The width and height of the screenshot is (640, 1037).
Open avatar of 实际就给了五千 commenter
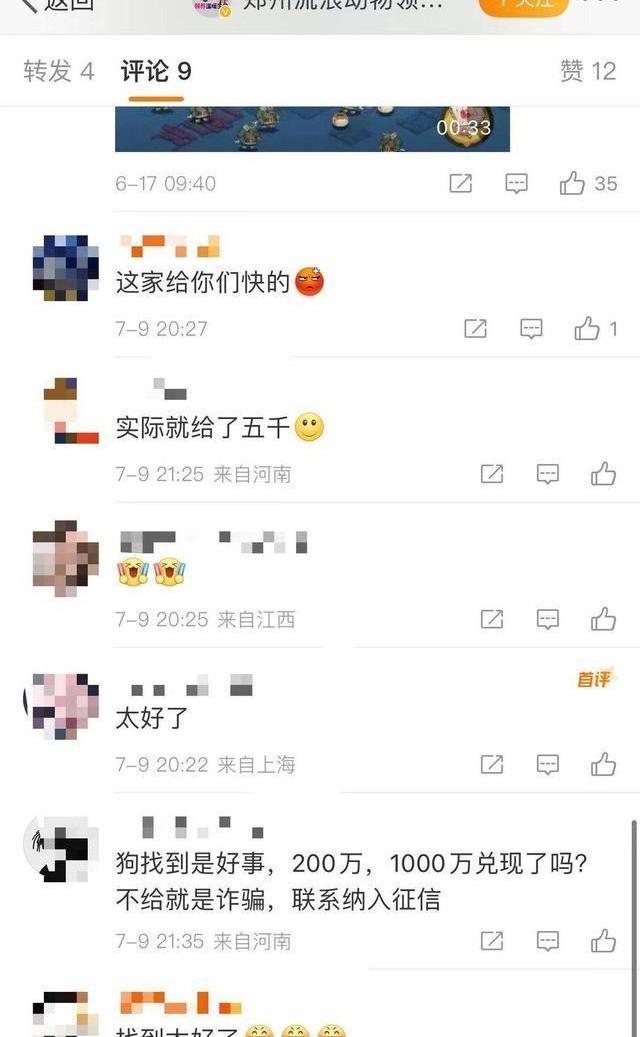click(66, 410)
